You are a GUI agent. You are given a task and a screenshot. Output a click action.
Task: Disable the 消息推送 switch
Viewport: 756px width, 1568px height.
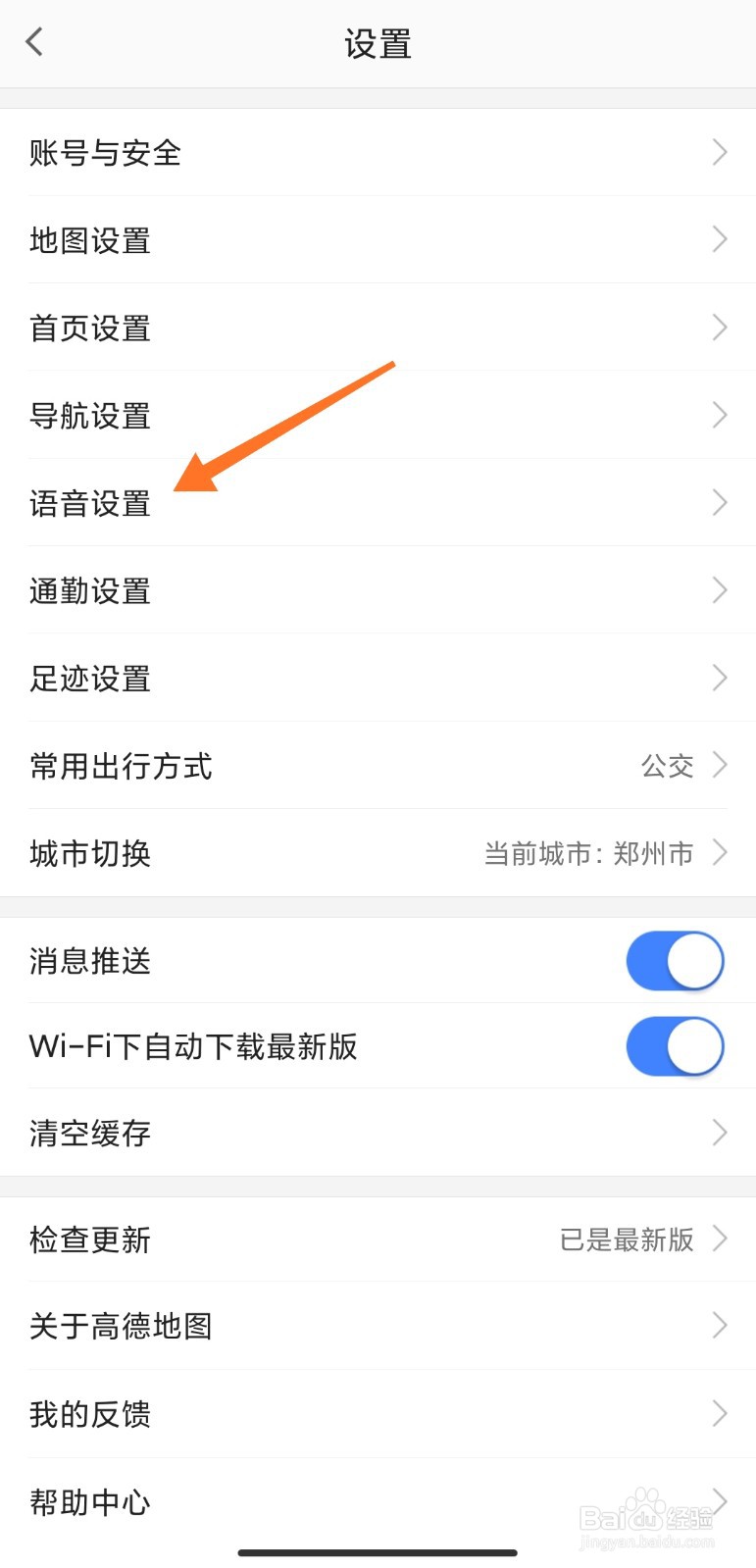675,960
